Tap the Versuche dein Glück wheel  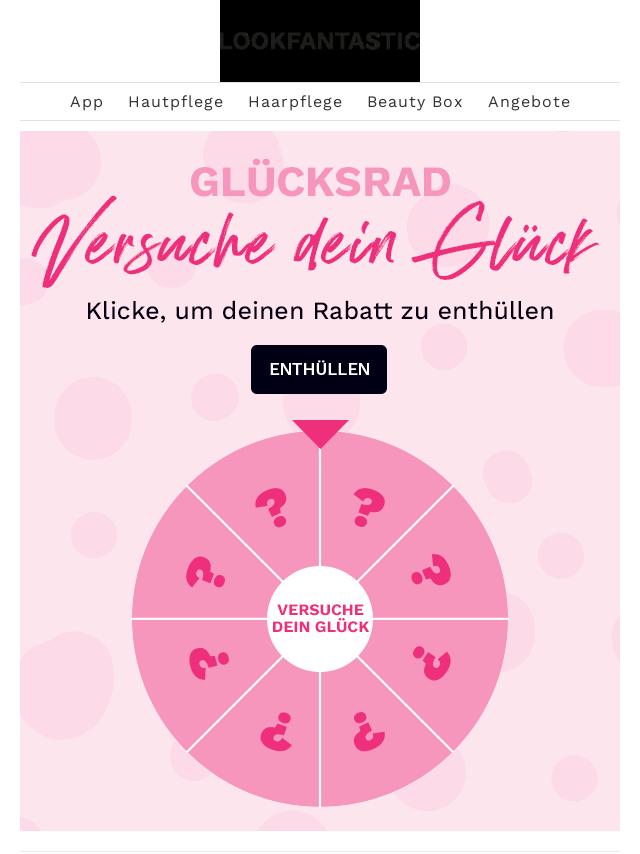[x=320, y=619]
